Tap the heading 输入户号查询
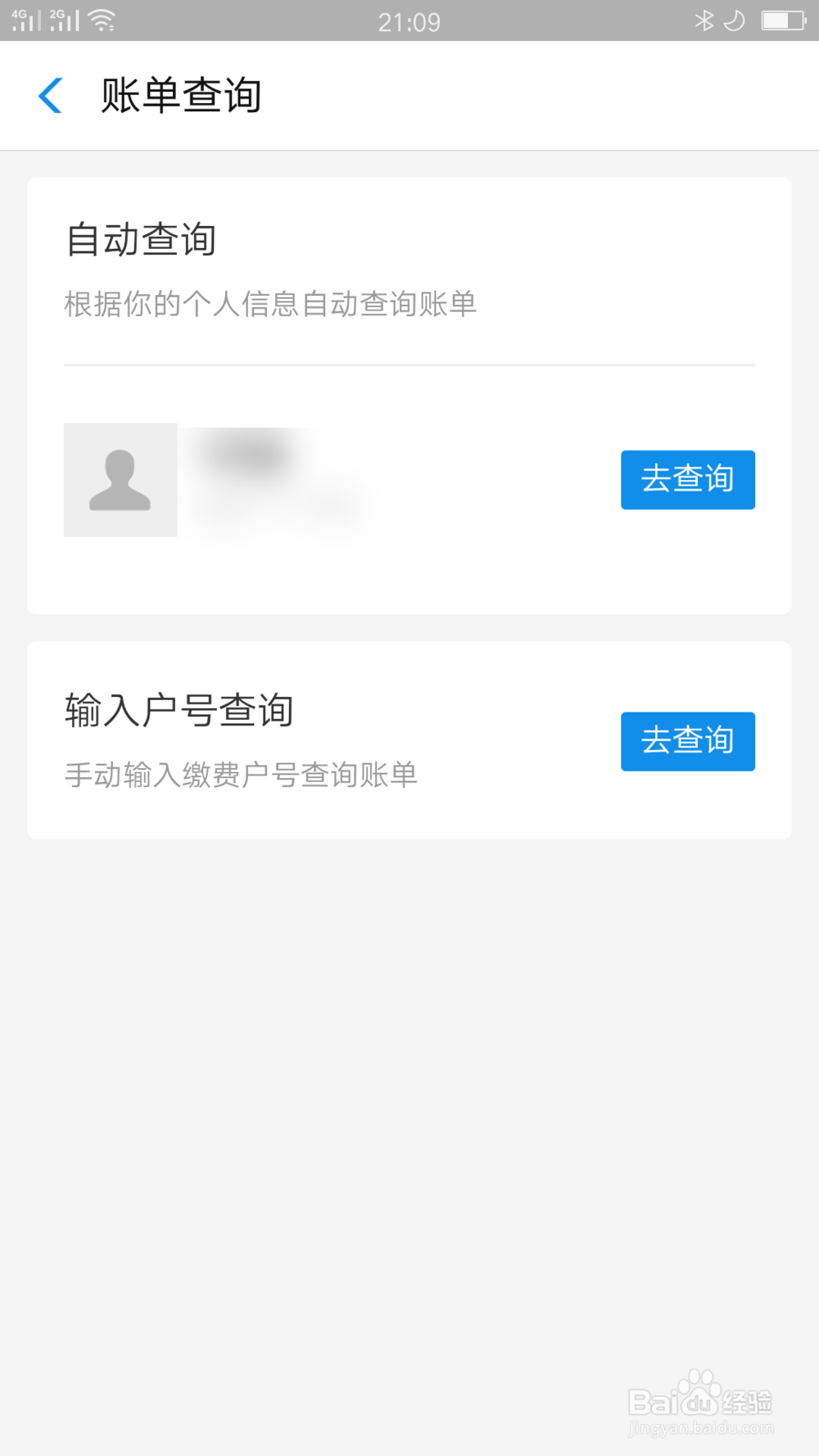This screenshot has width=819, height=1456. coord(179,711)
